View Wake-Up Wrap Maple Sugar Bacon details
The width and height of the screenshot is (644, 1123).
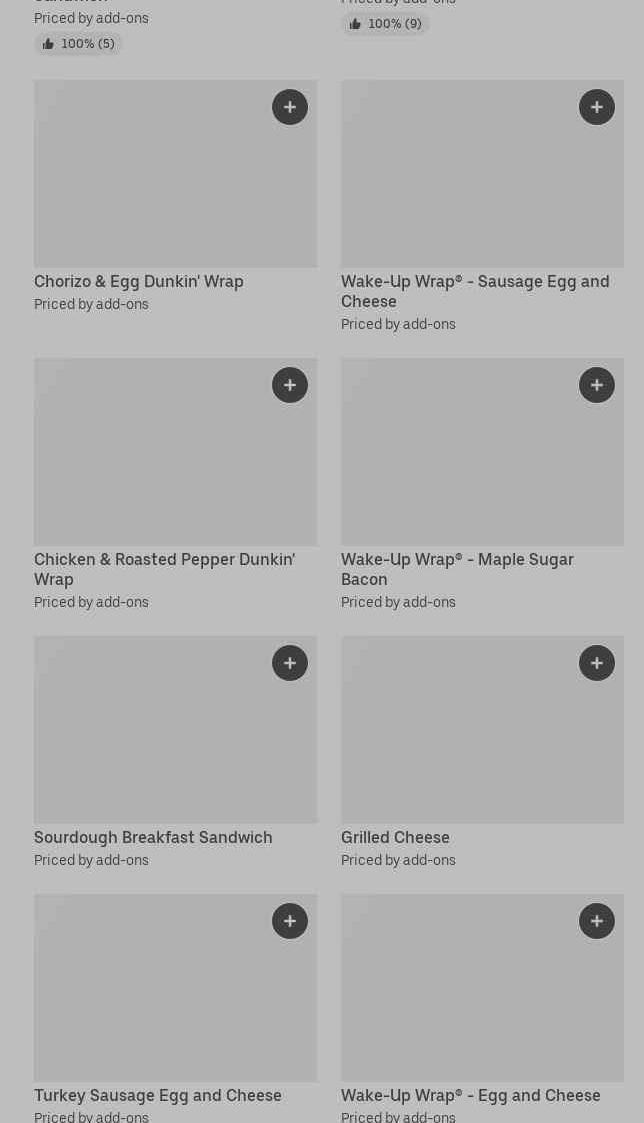tap(457, 569)
